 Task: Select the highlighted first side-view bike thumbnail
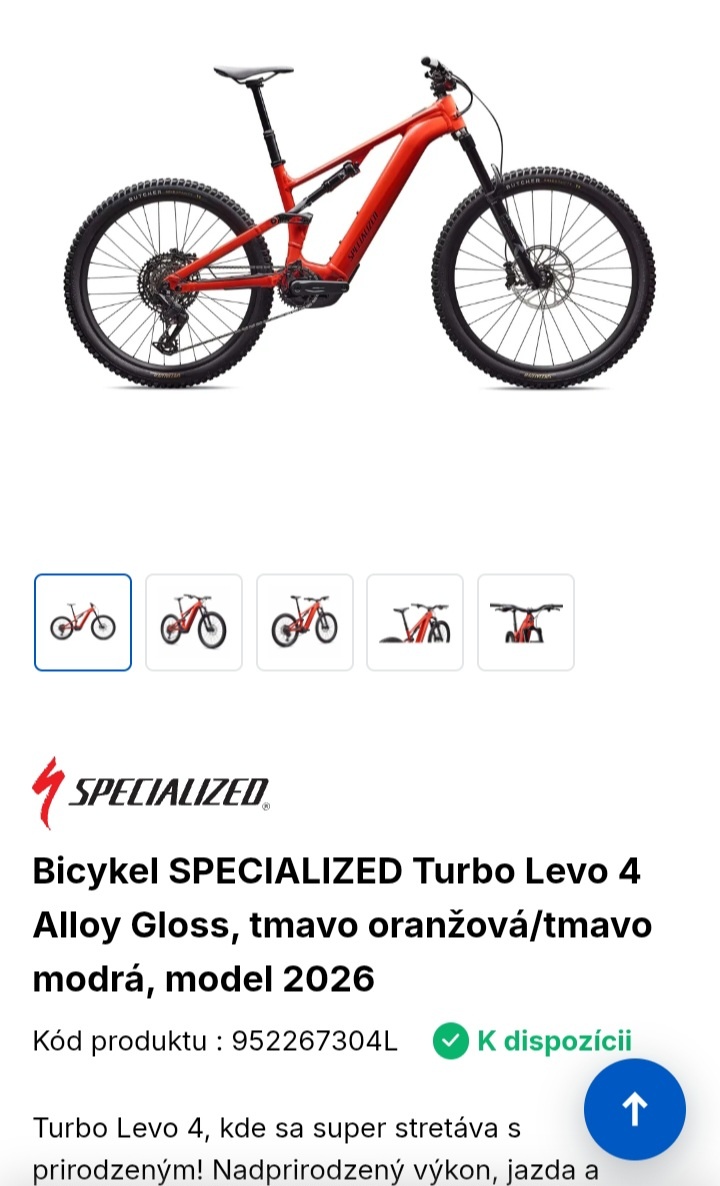[x=83, y=622]
